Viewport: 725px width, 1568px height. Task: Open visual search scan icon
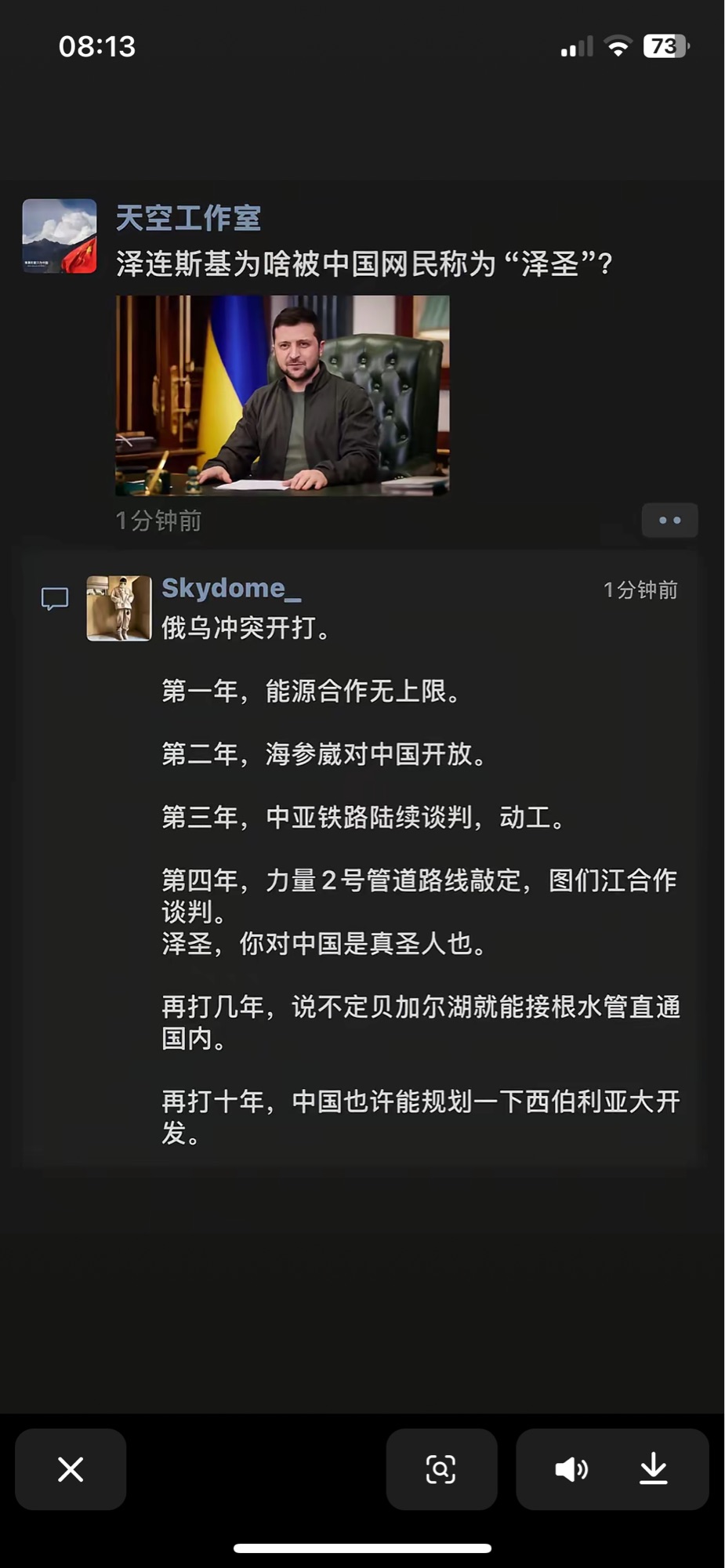(x=441, y=1469)
